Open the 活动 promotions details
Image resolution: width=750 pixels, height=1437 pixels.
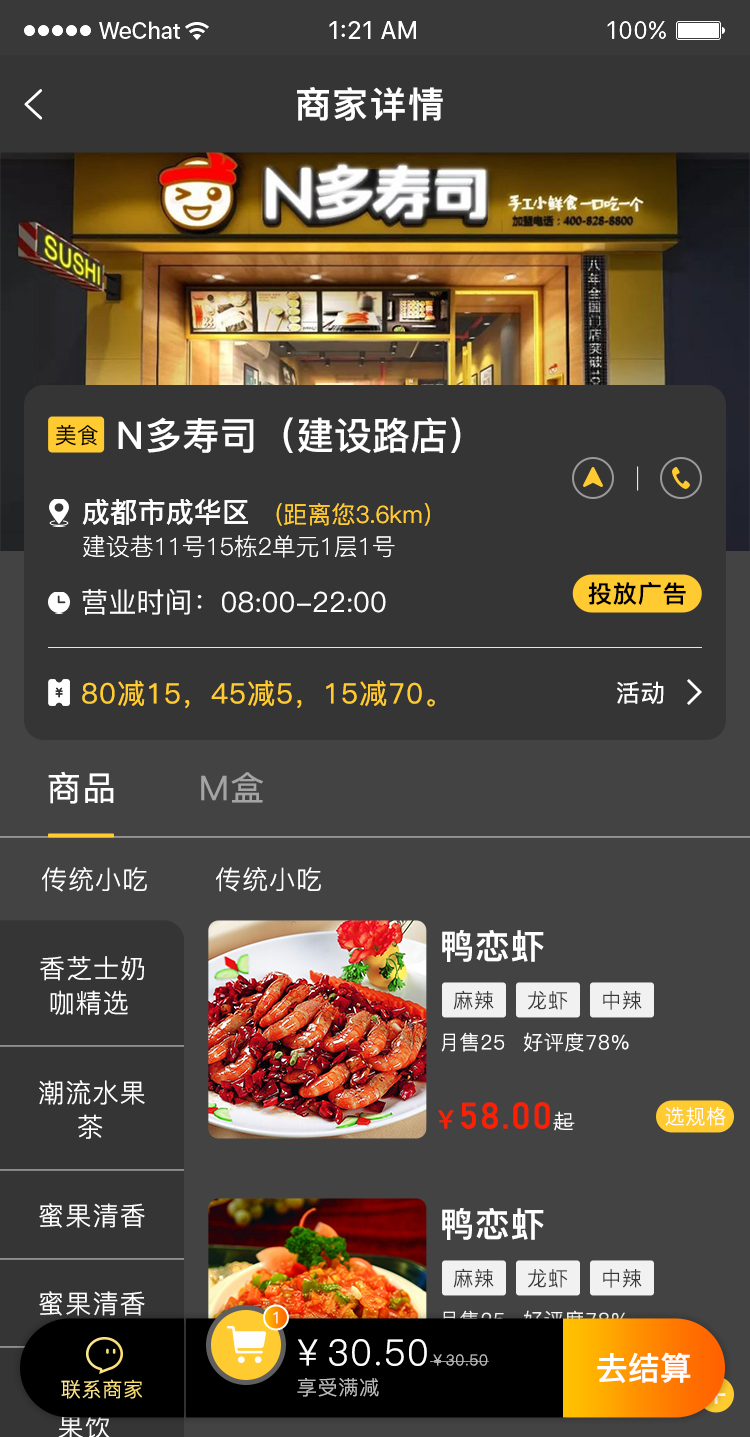pyautogui.click(x=659, y=693)
